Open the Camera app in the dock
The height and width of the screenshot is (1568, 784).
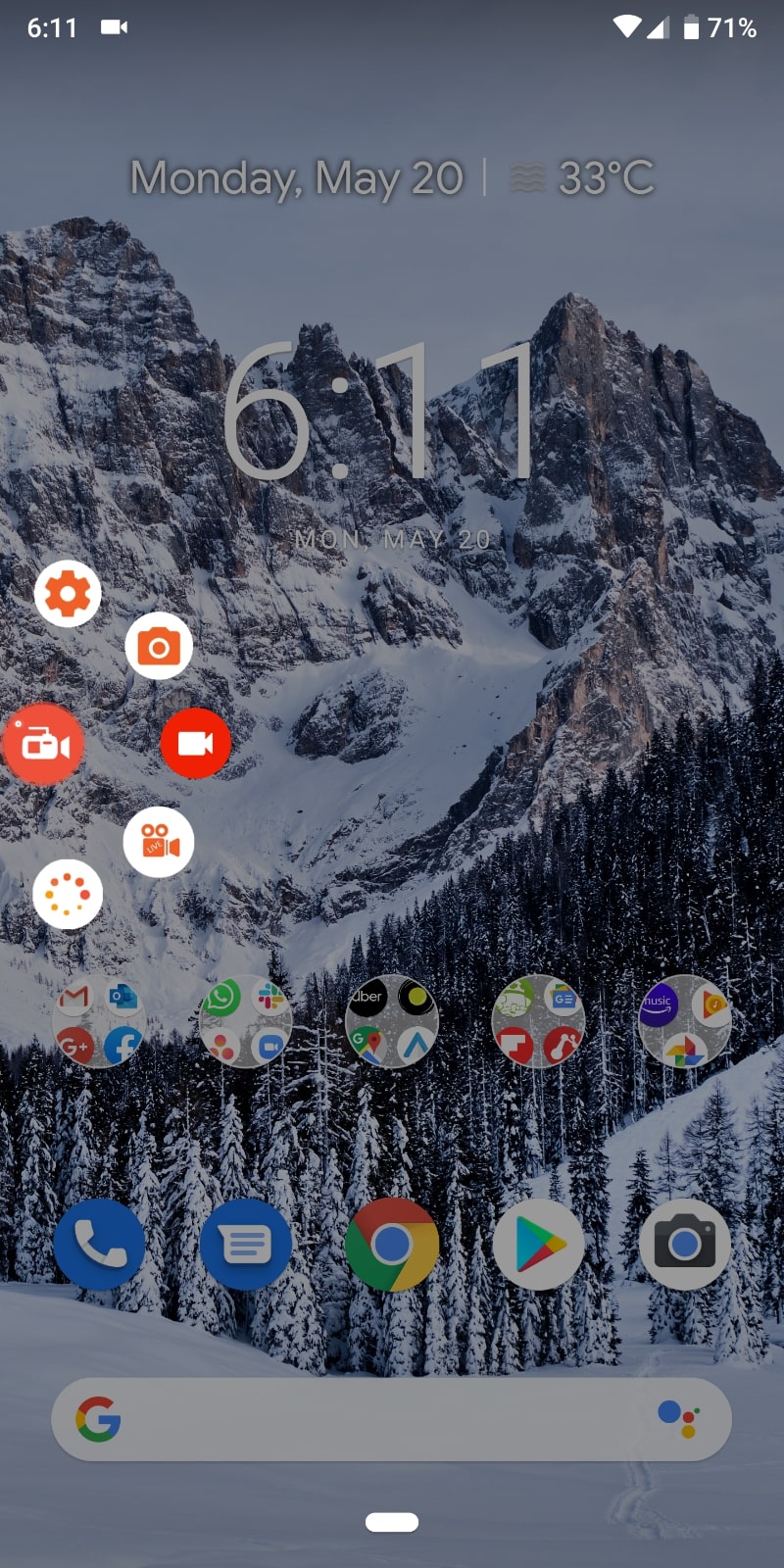(684, 1245)
